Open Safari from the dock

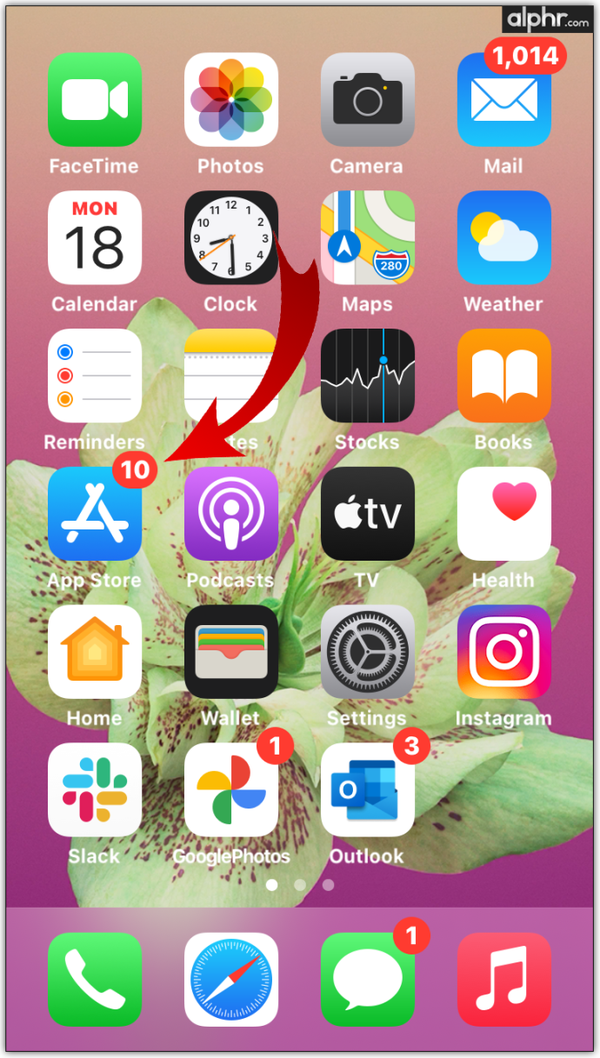(x=231, y=980)
